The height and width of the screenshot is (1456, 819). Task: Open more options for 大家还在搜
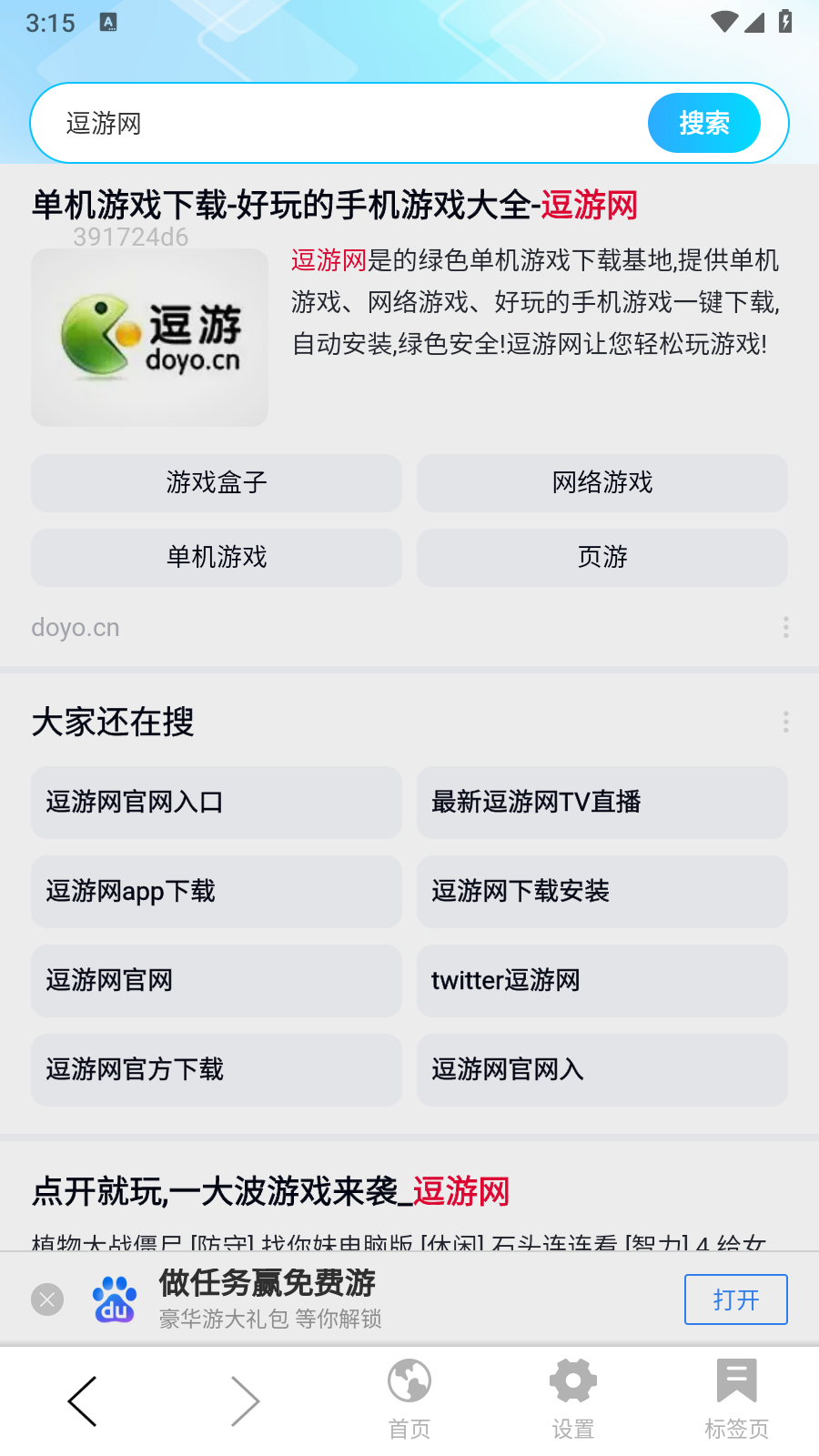[785, 723]
